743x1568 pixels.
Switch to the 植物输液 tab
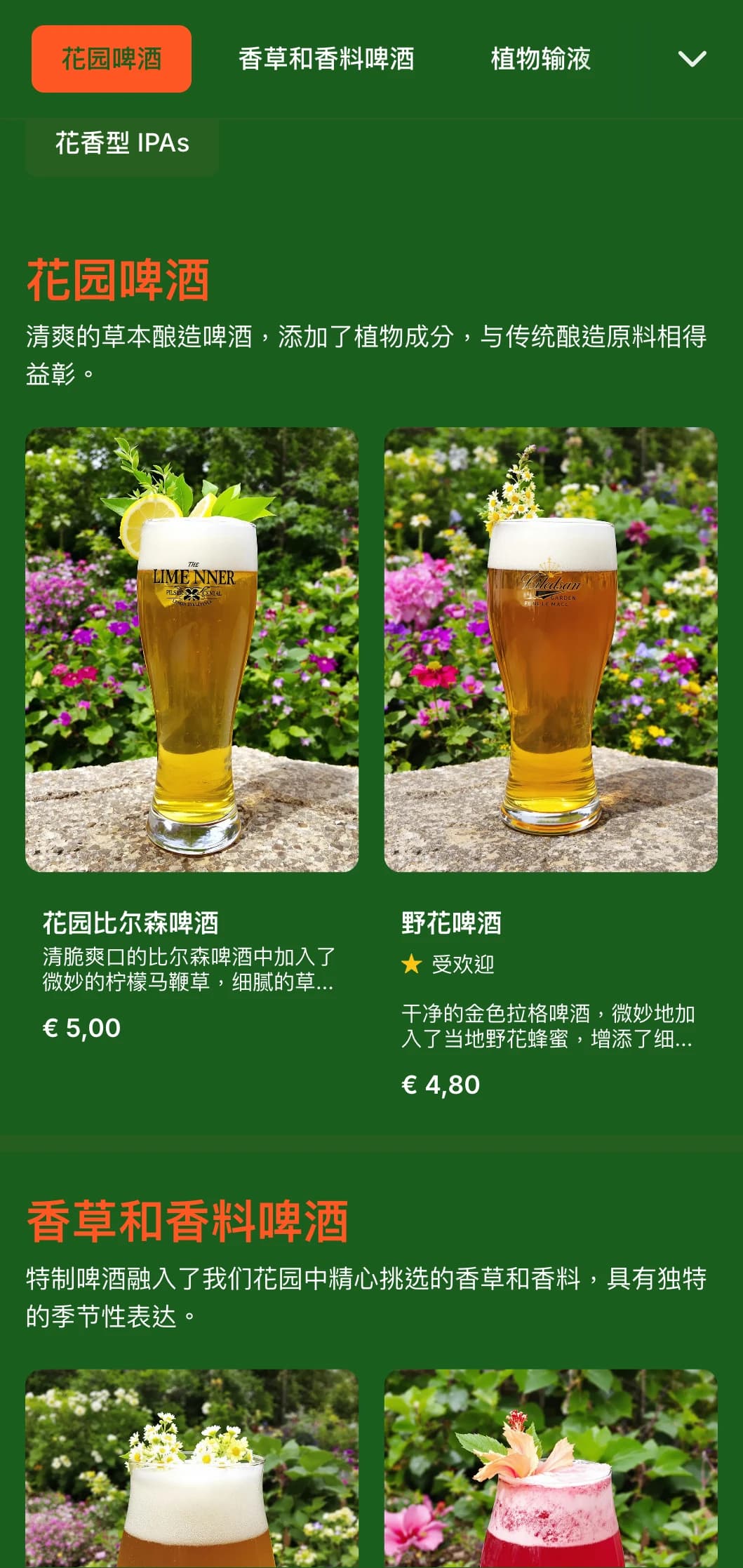point(540,59)
